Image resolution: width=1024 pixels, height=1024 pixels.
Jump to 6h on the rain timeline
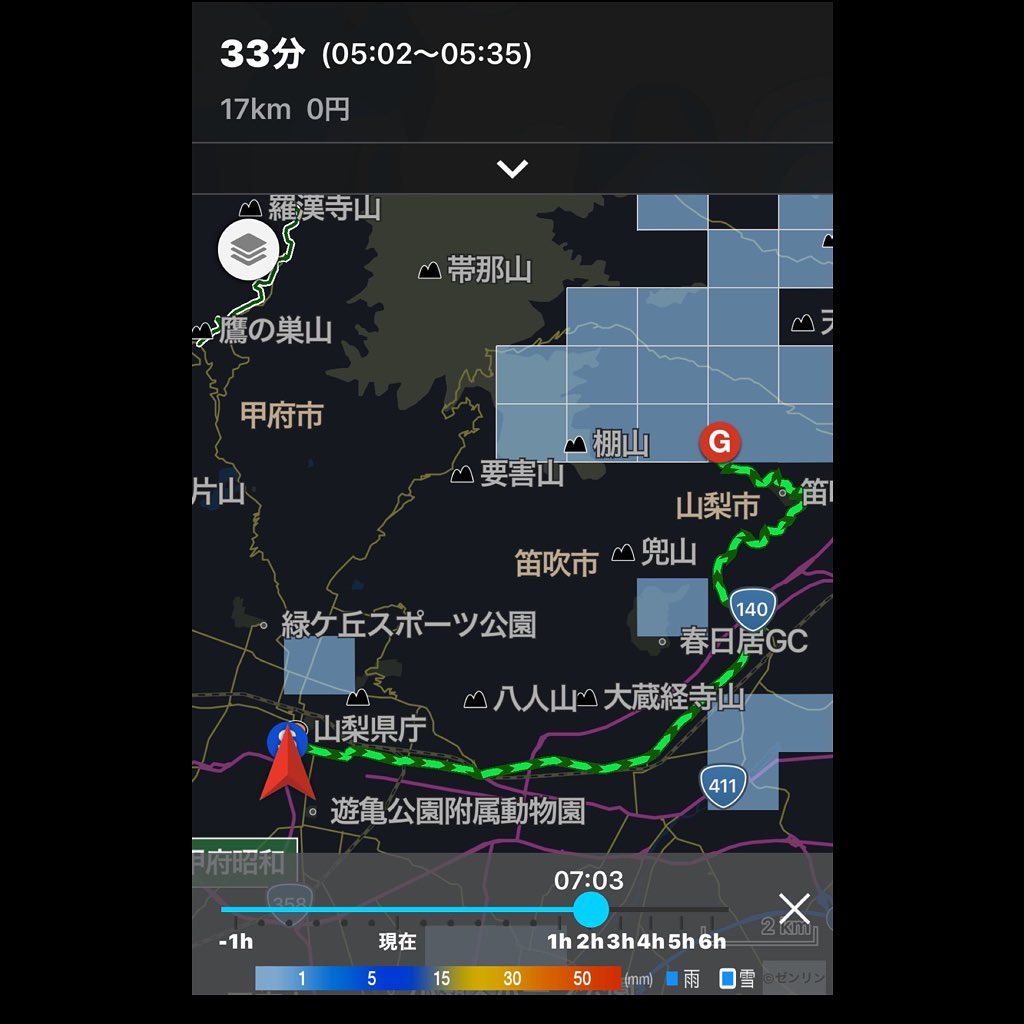click(712, 942)
